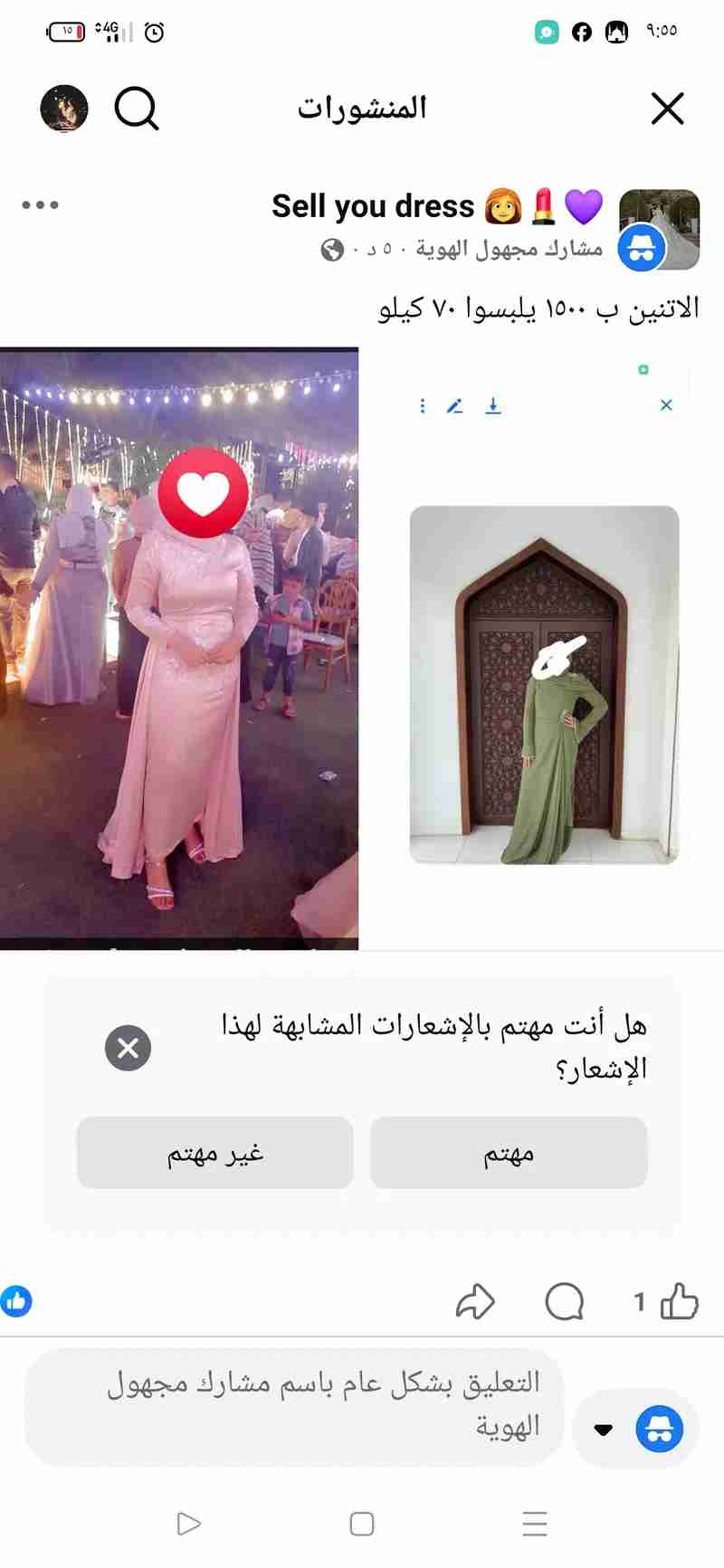
Task: Like the dress post
Action: (679, 1302)
